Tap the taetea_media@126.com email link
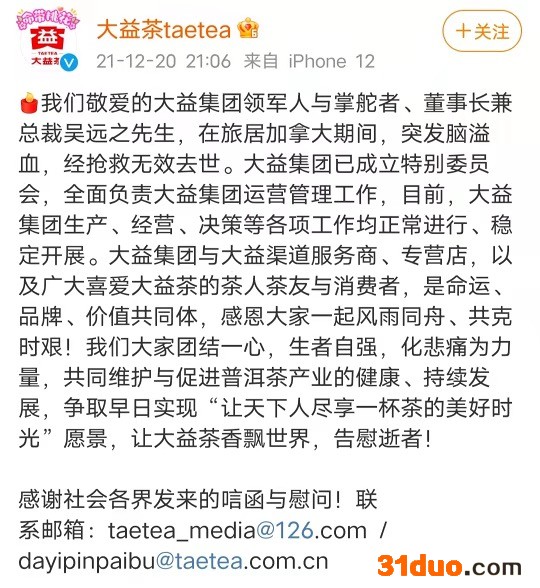This screenshot has height=588, width=540. click(237, 530)
